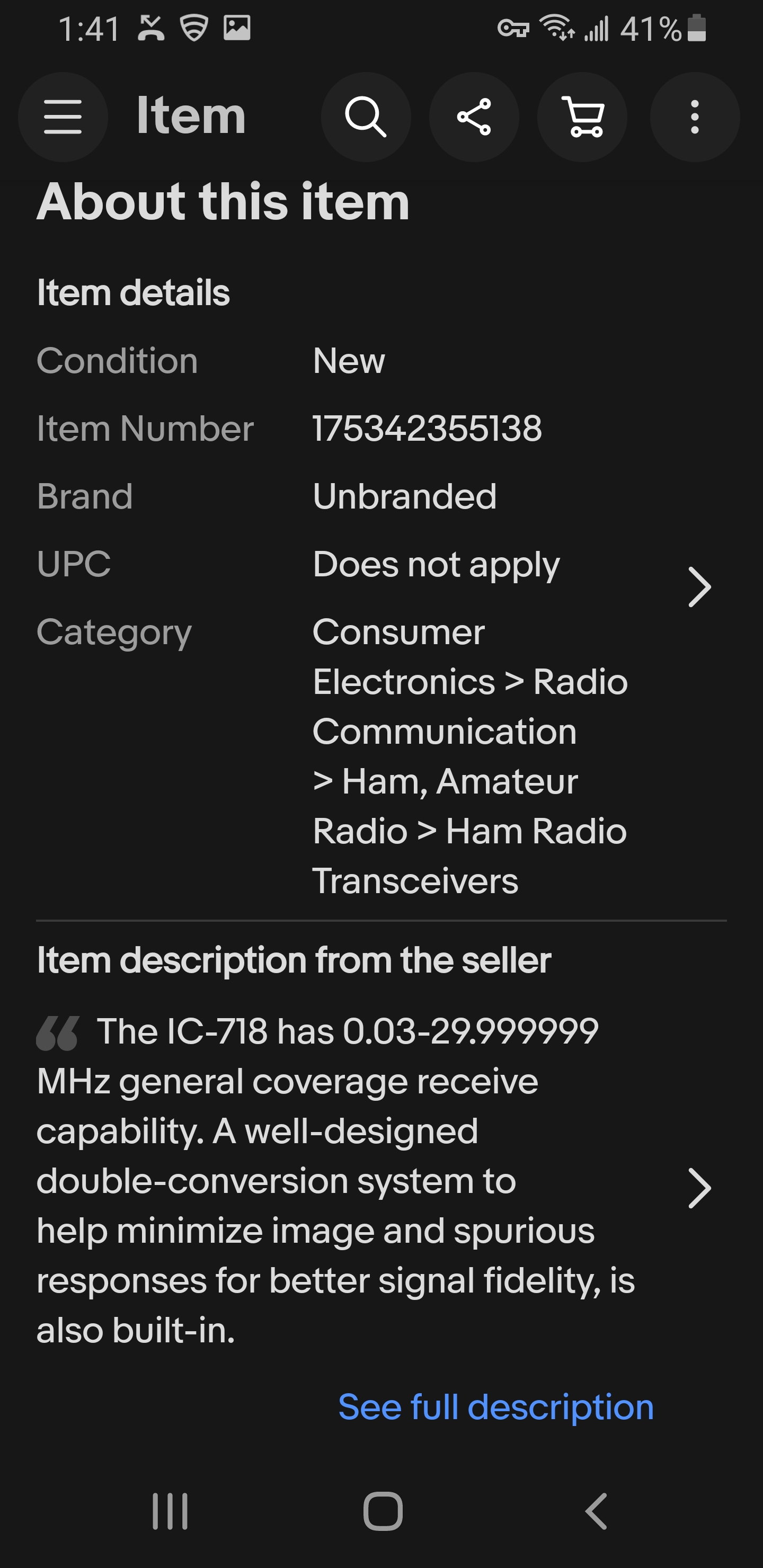Screen dimensions: 763x1568
Task: Open the shopping cart
Action: coord(582,117)
